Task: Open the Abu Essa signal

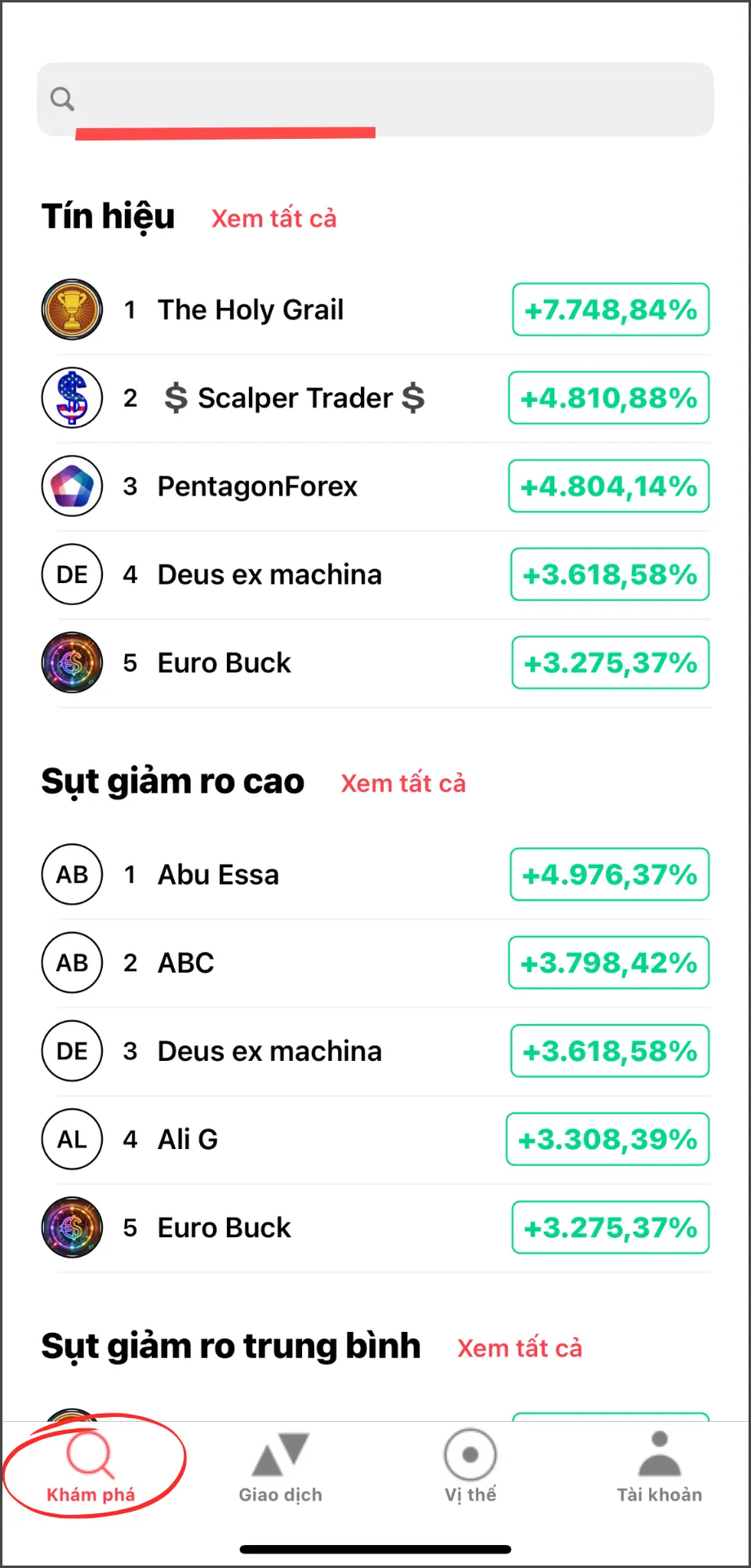Action: click(x=375, y=875)
